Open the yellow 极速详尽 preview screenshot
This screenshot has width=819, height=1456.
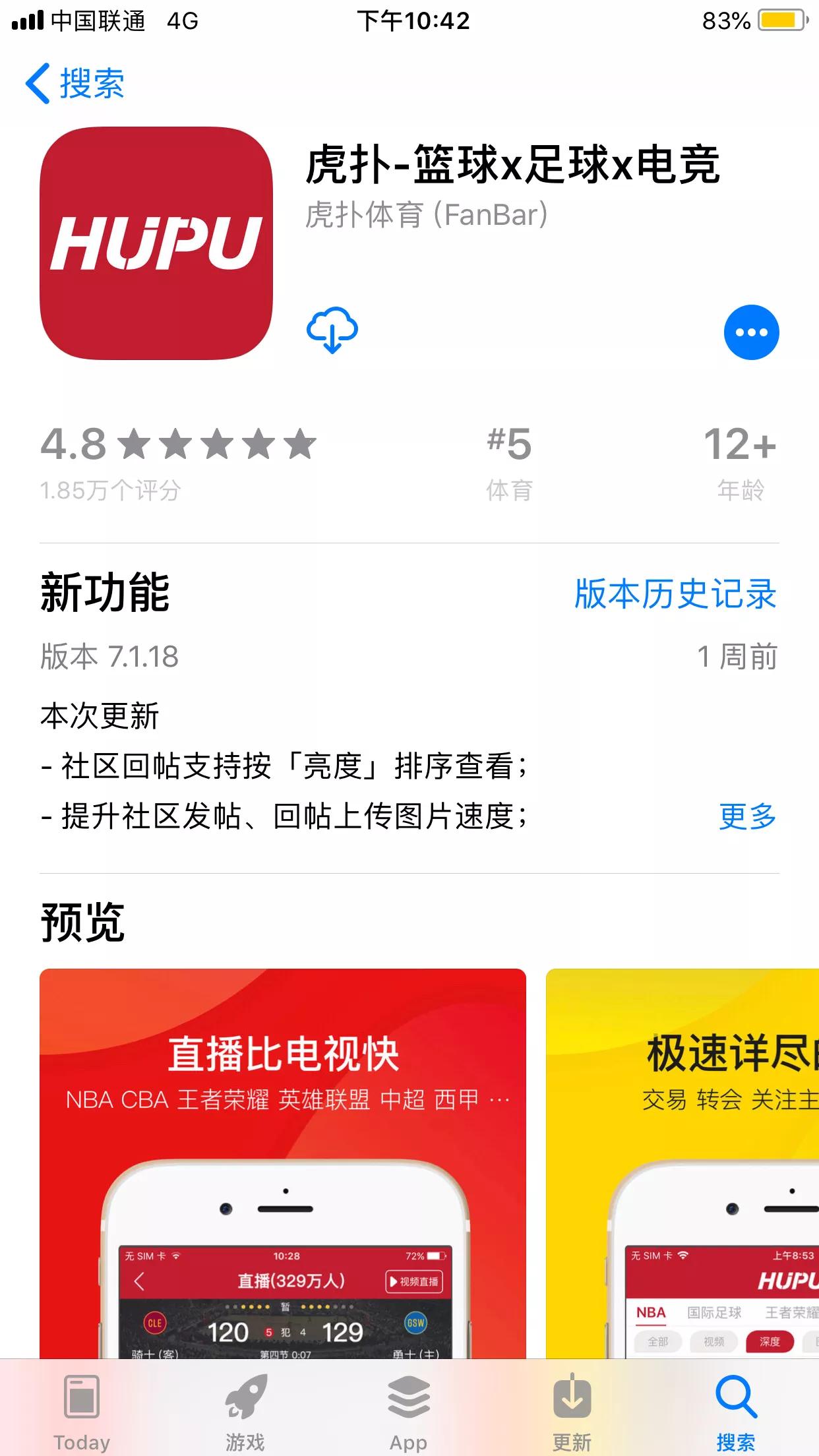pos(682,1163)
